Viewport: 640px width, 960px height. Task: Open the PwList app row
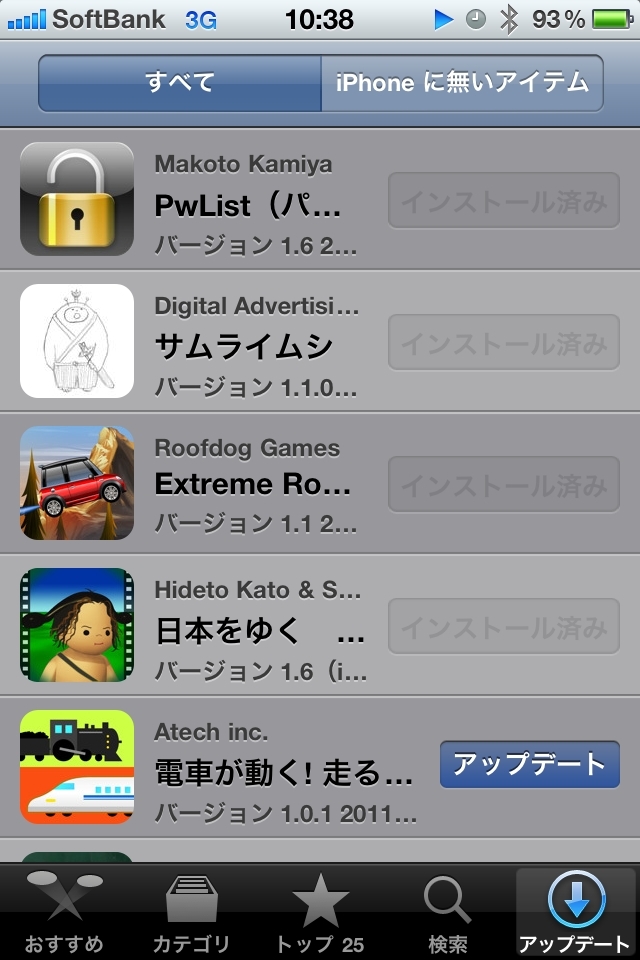[250, 205]
